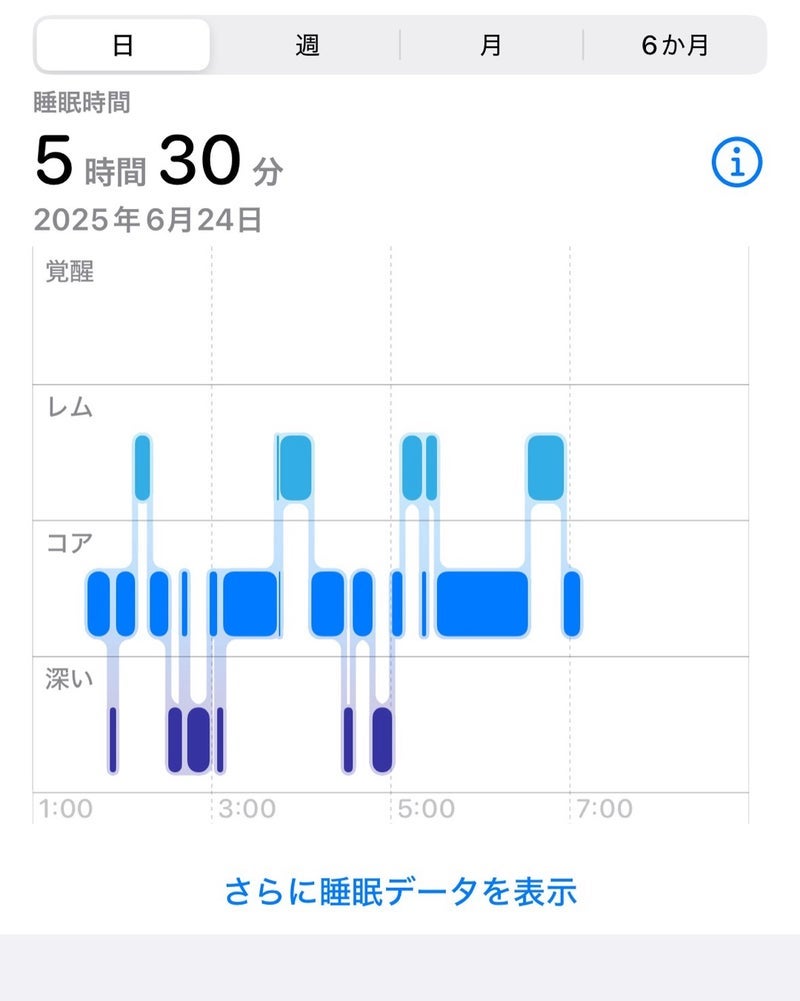Image resolution: width=800 pixels, height=1001 pixels.
Task: Switch to the 6か月 view
Action: tap(675, 45)
